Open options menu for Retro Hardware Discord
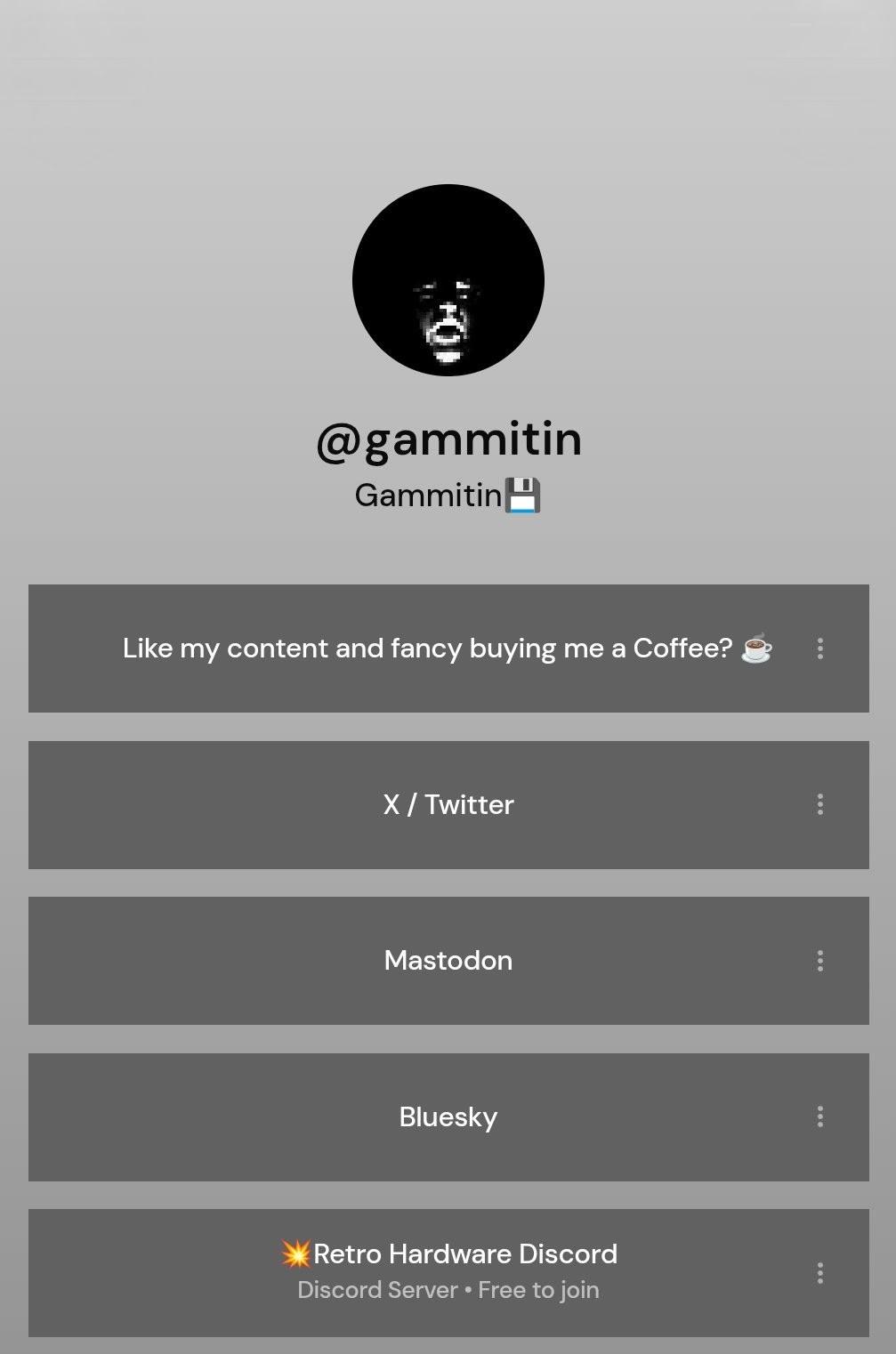 [819, 1273]
